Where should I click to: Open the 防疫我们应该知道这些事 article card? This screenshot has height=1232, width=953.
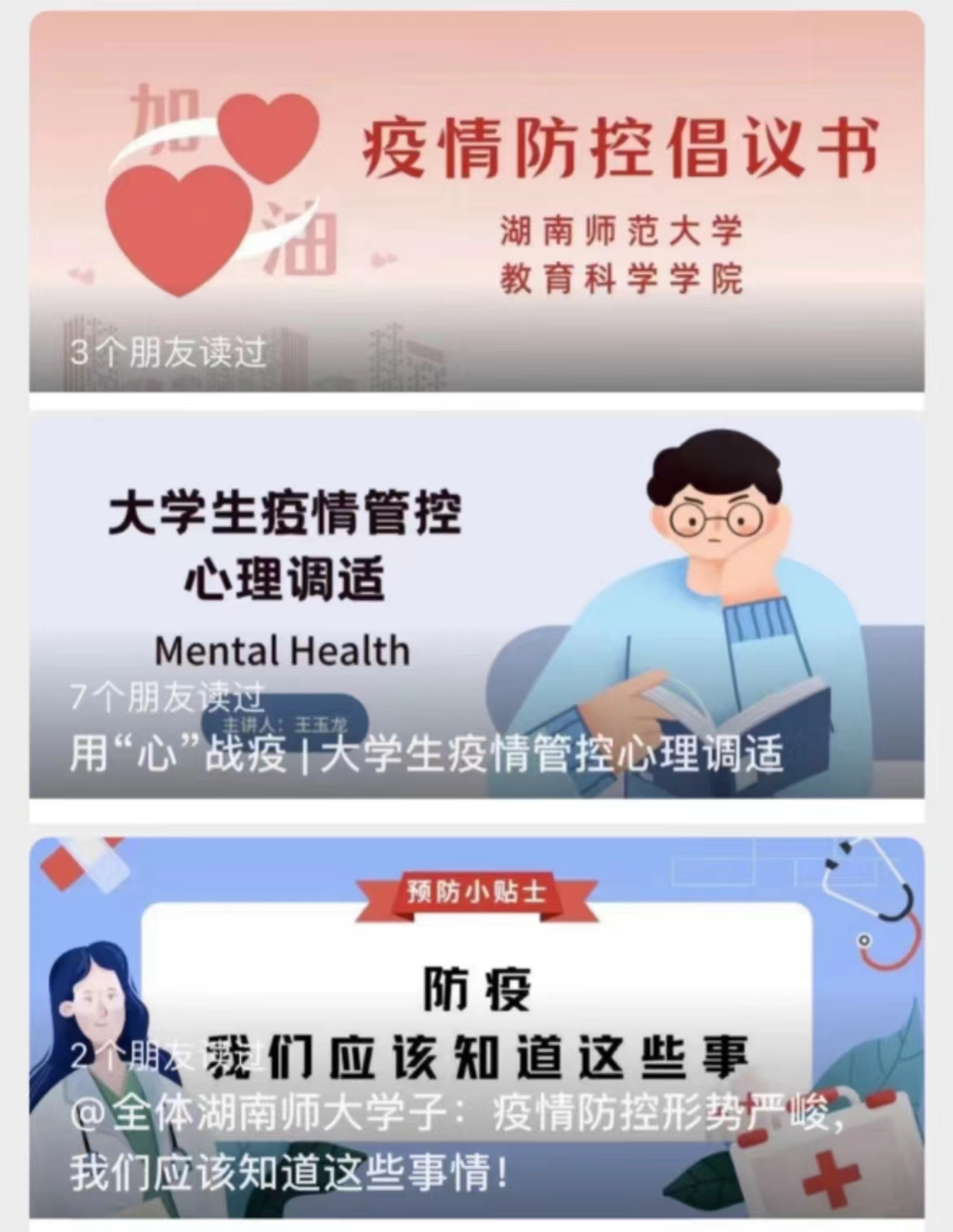476,1027
